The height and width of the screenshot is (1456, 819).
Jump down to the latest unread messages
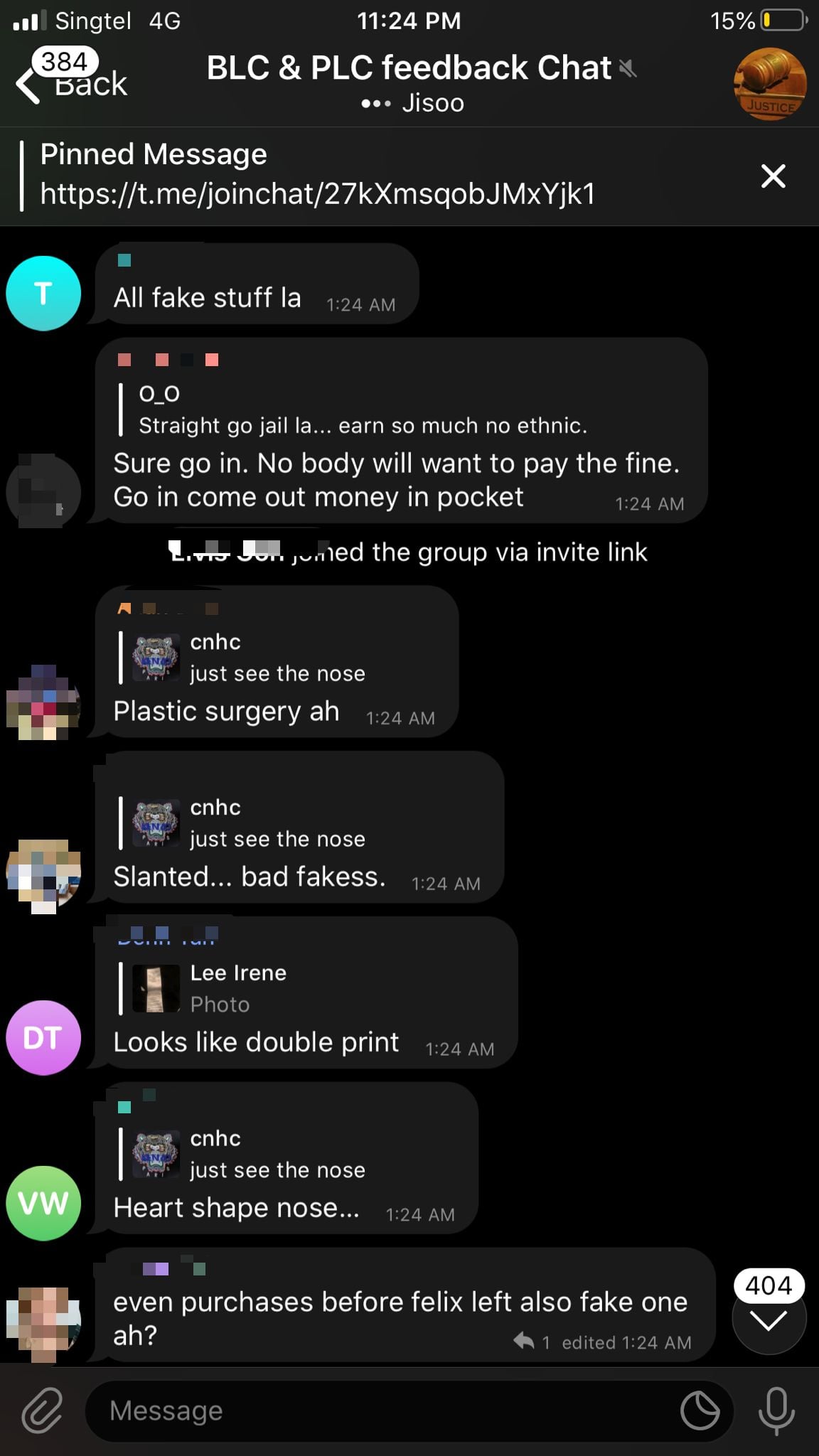769,1319
